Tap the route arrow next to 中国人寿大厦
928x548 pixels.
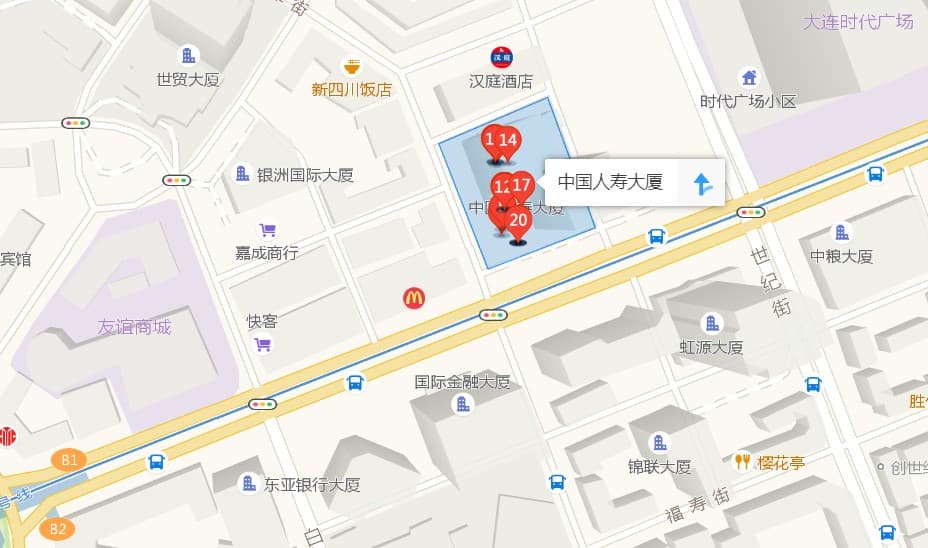pos(702,183)
